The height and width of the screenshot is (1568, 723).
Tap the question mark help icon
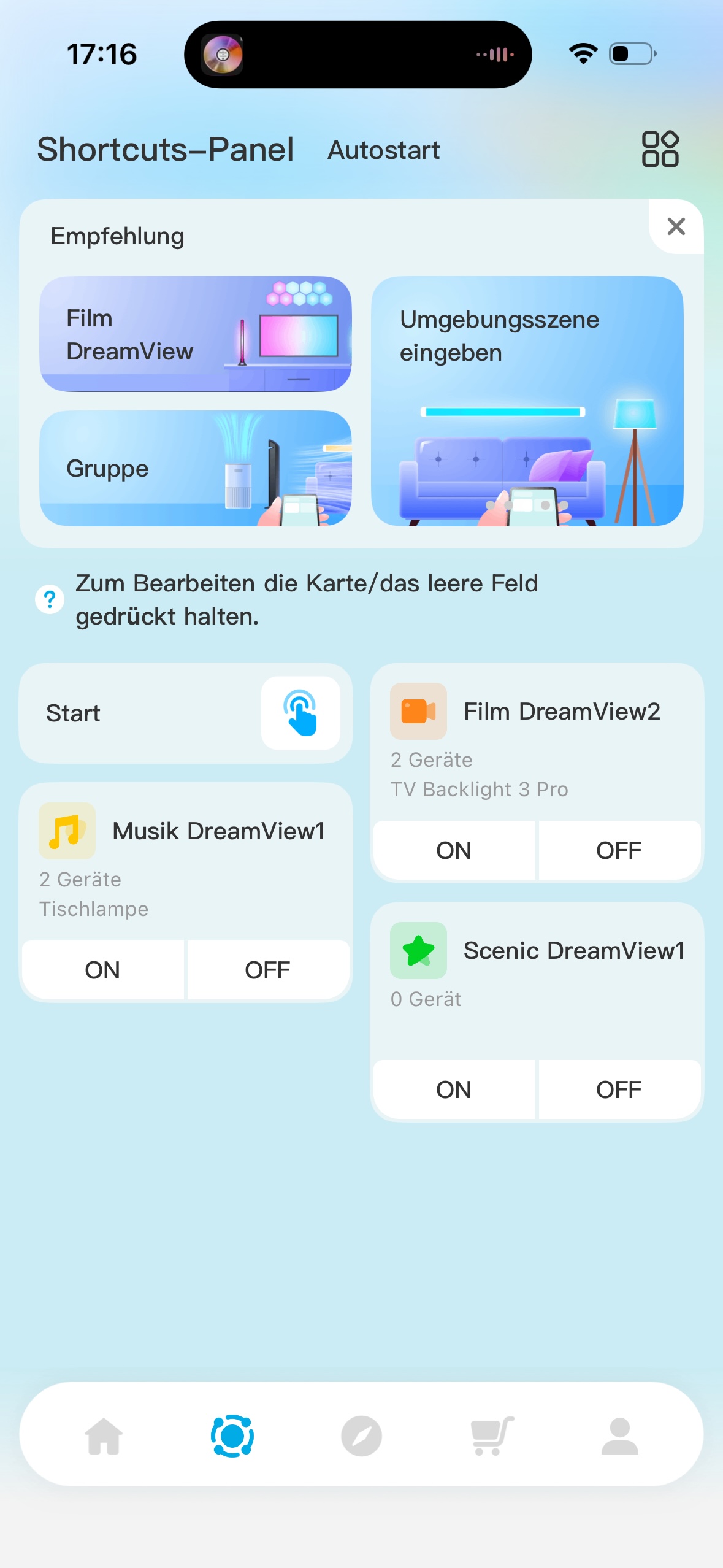pos(50,599)
